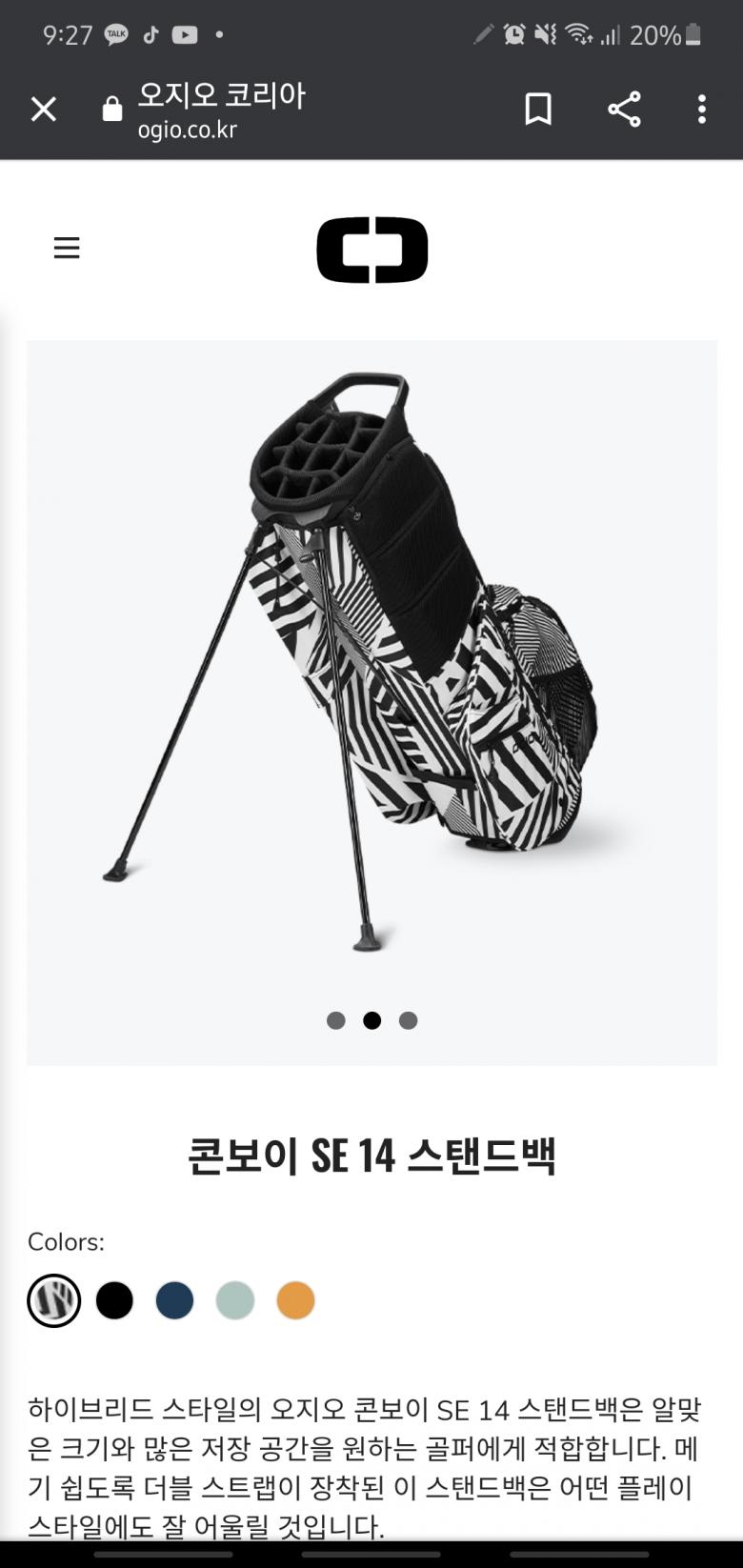
Task: Go to the first product image dot
Action: [x=335, y=1020]
